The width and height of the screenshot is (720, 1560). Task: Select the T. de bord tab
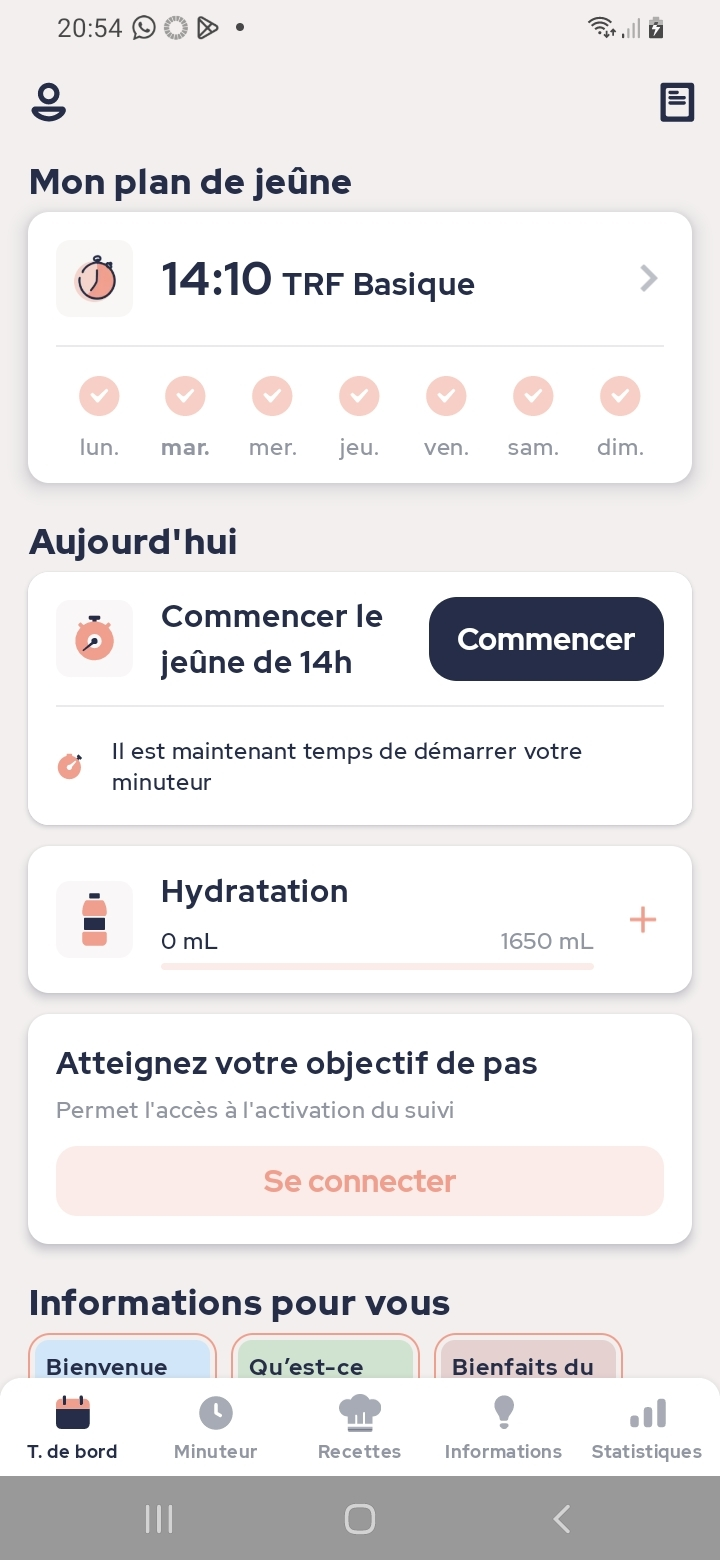[72, 1428]
